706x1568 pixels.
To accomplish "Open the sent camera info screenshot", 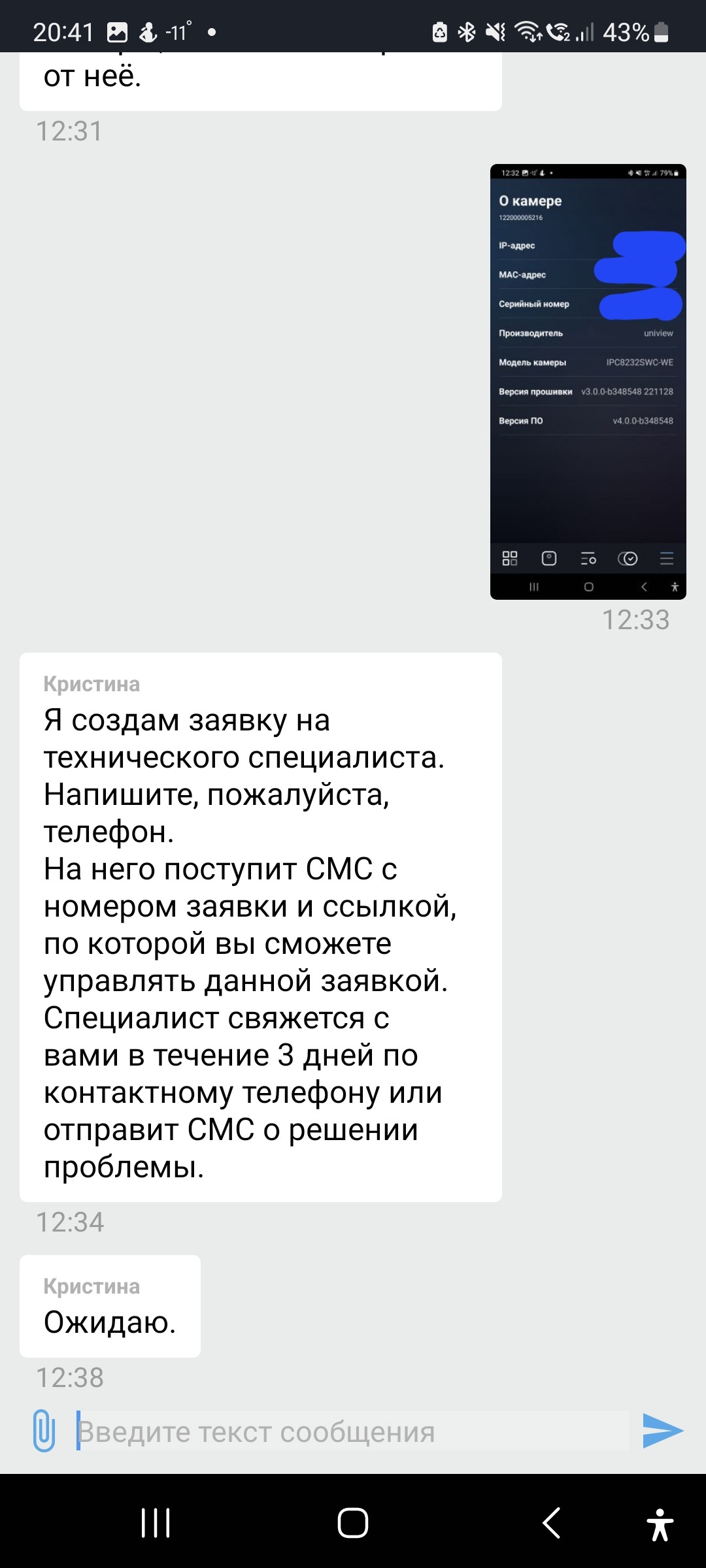I will click(588, 382).
